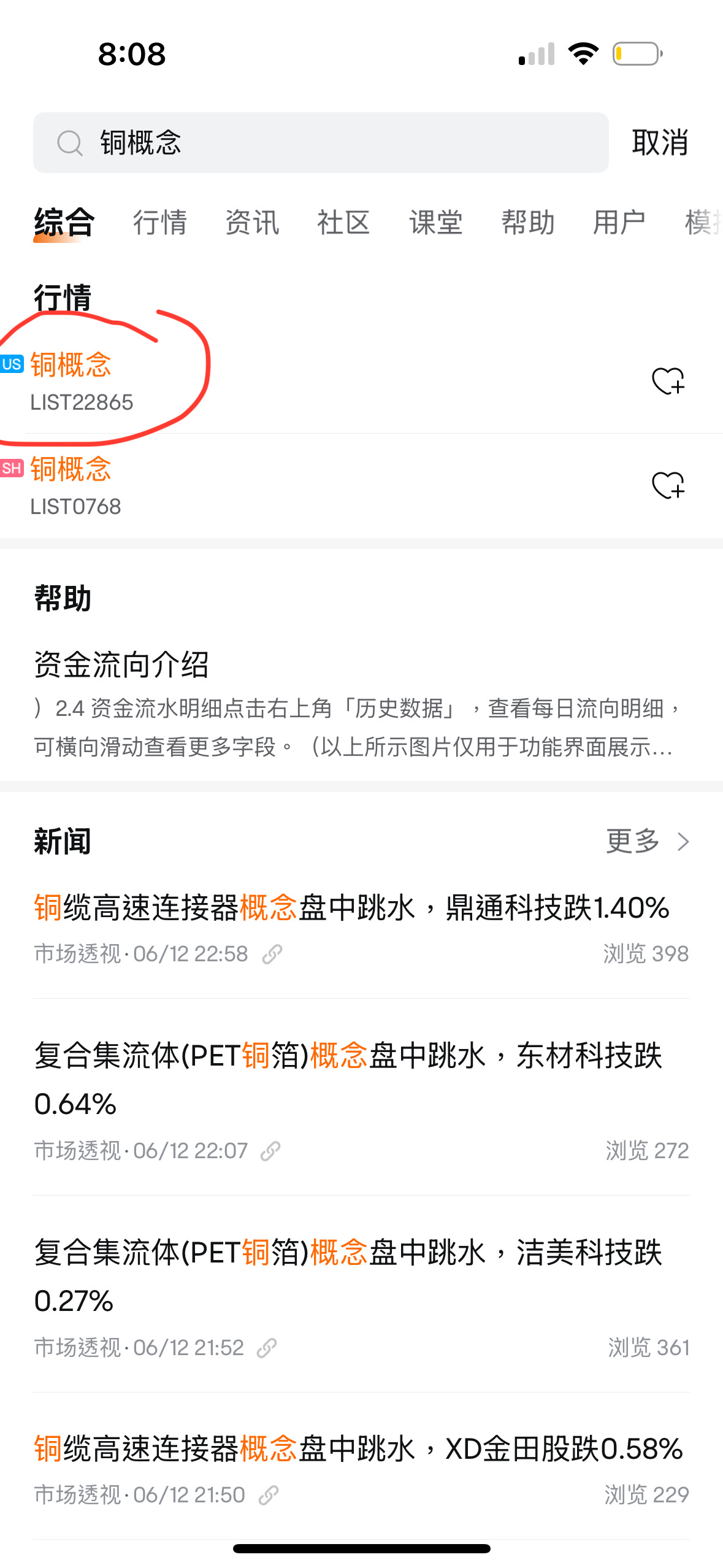Image resolution: width=723 pixels, height=1568 pixels.
Task: Open the 社区 tab
Action: [x=343, y=222]
